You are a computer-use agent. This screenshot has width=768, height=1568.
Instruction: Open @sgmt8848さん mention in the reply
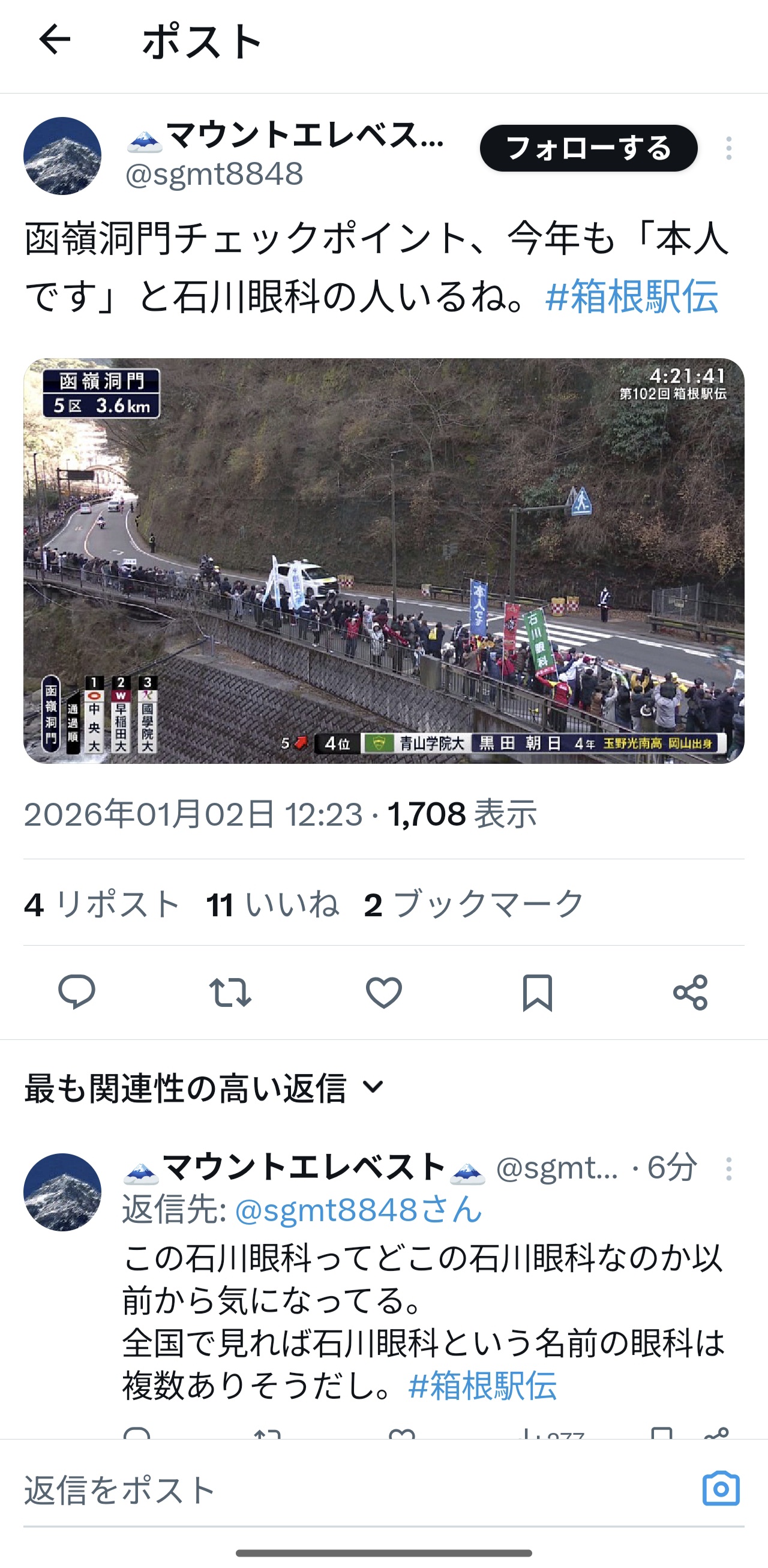[x=358, y=1210]
